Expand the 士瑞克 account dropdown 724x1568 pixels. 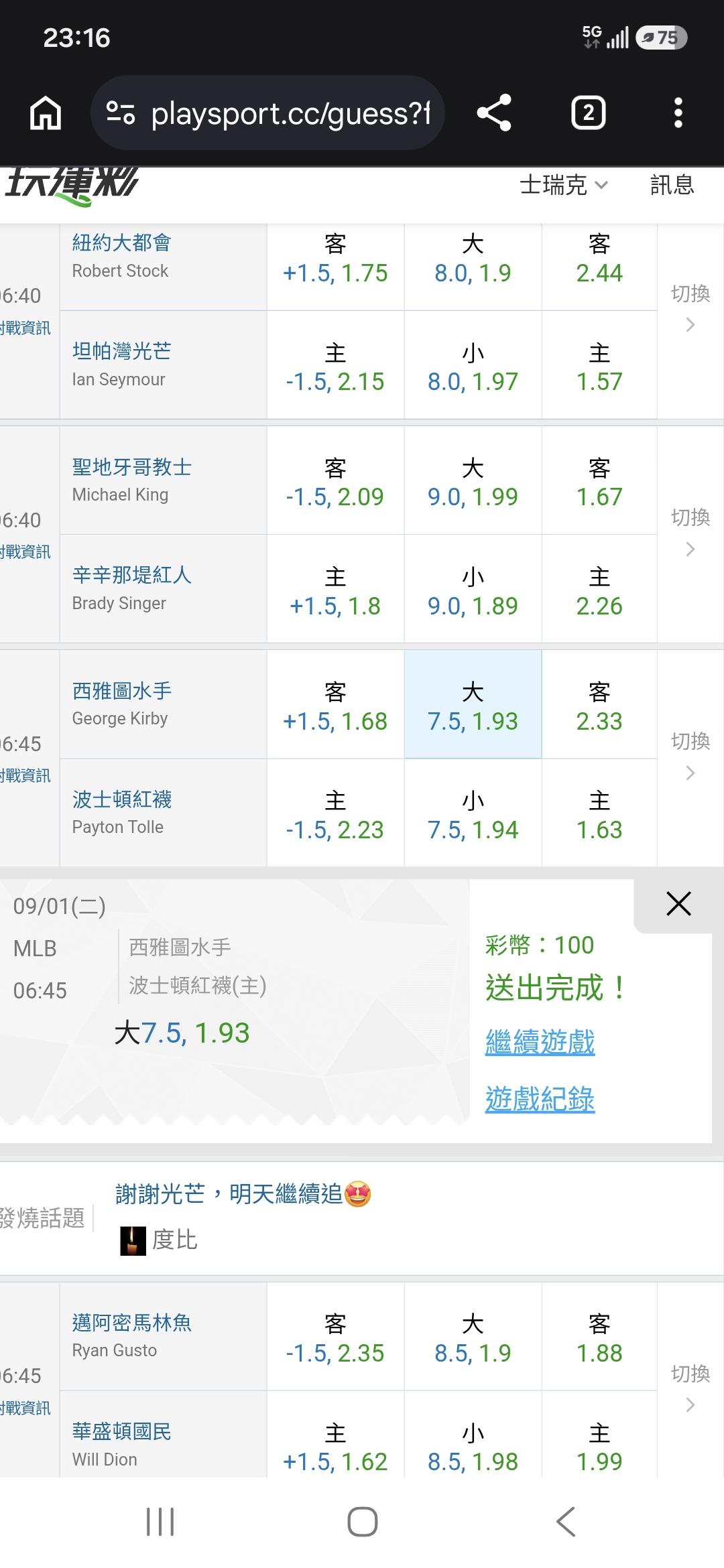pos(564,185)
